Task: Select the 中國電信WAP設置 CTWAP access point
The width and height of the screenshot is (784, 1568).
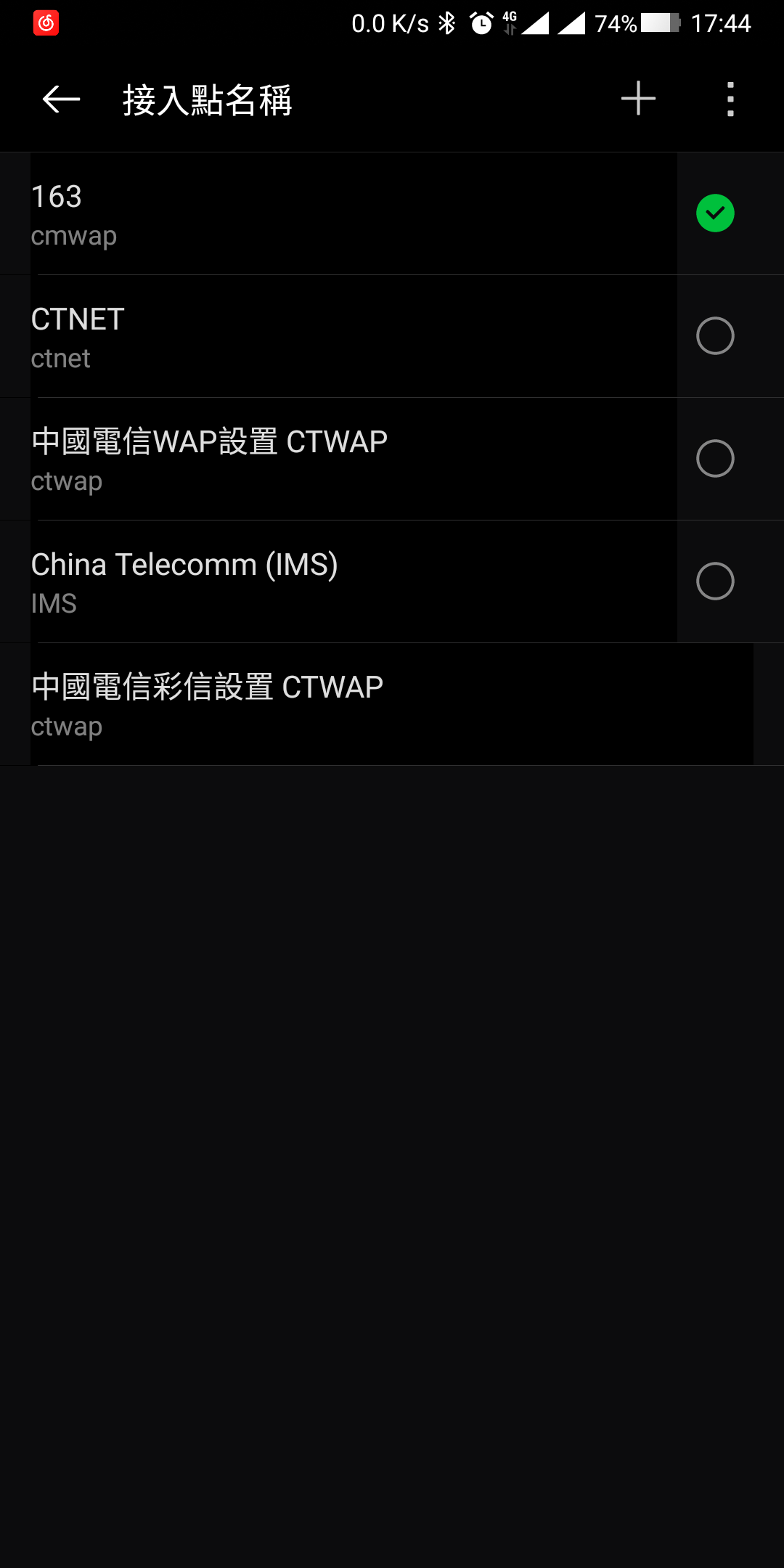Action: point(715,458)
